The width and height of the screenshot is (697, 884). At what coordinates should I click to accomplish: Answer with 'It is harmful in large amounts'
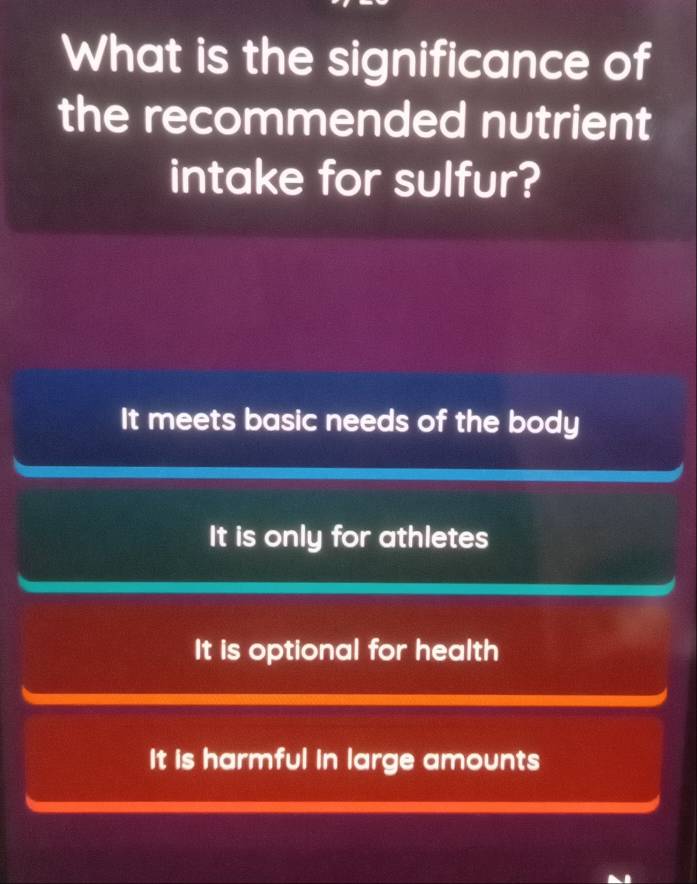[x=344, y=761]
